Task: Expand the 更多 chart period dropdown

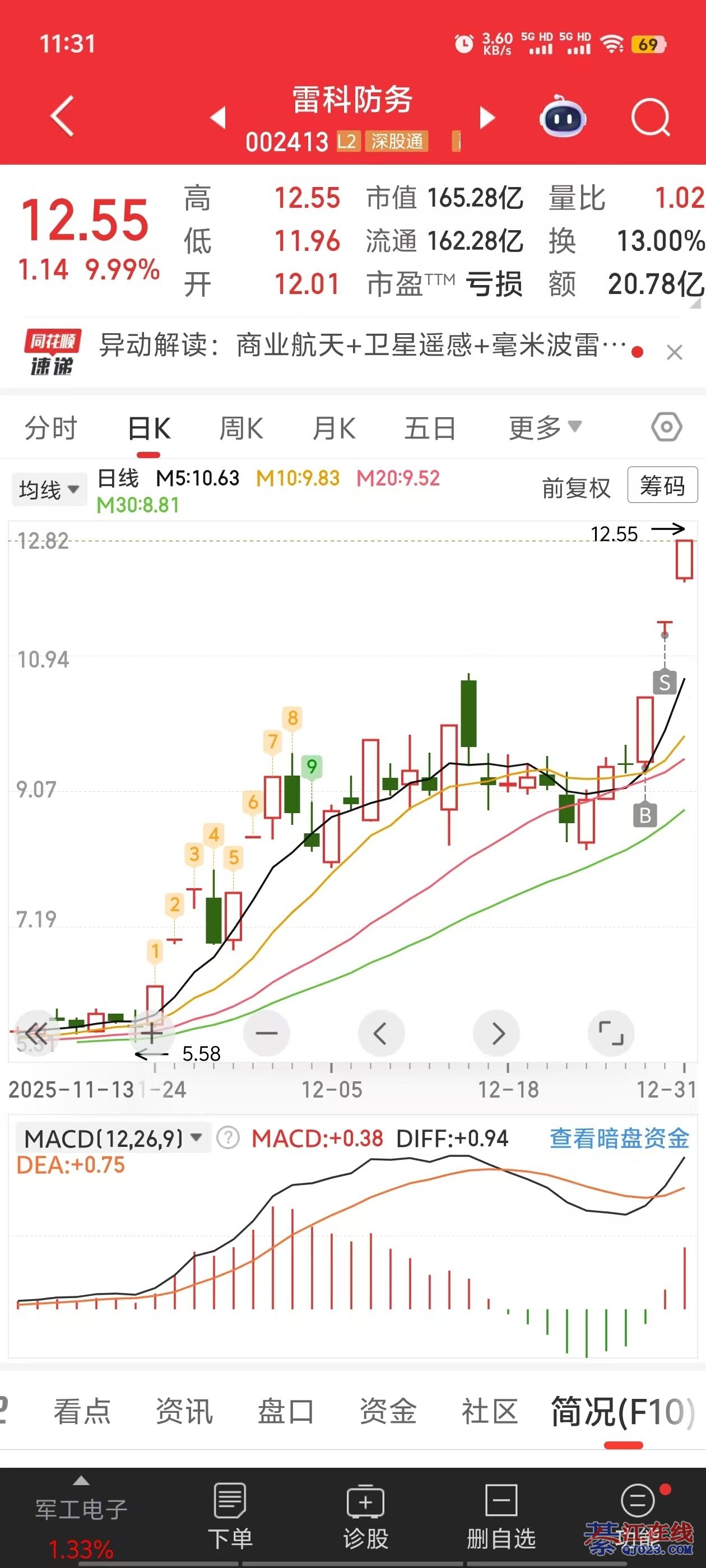Action: pyautogui.click(x=545, y=428)
